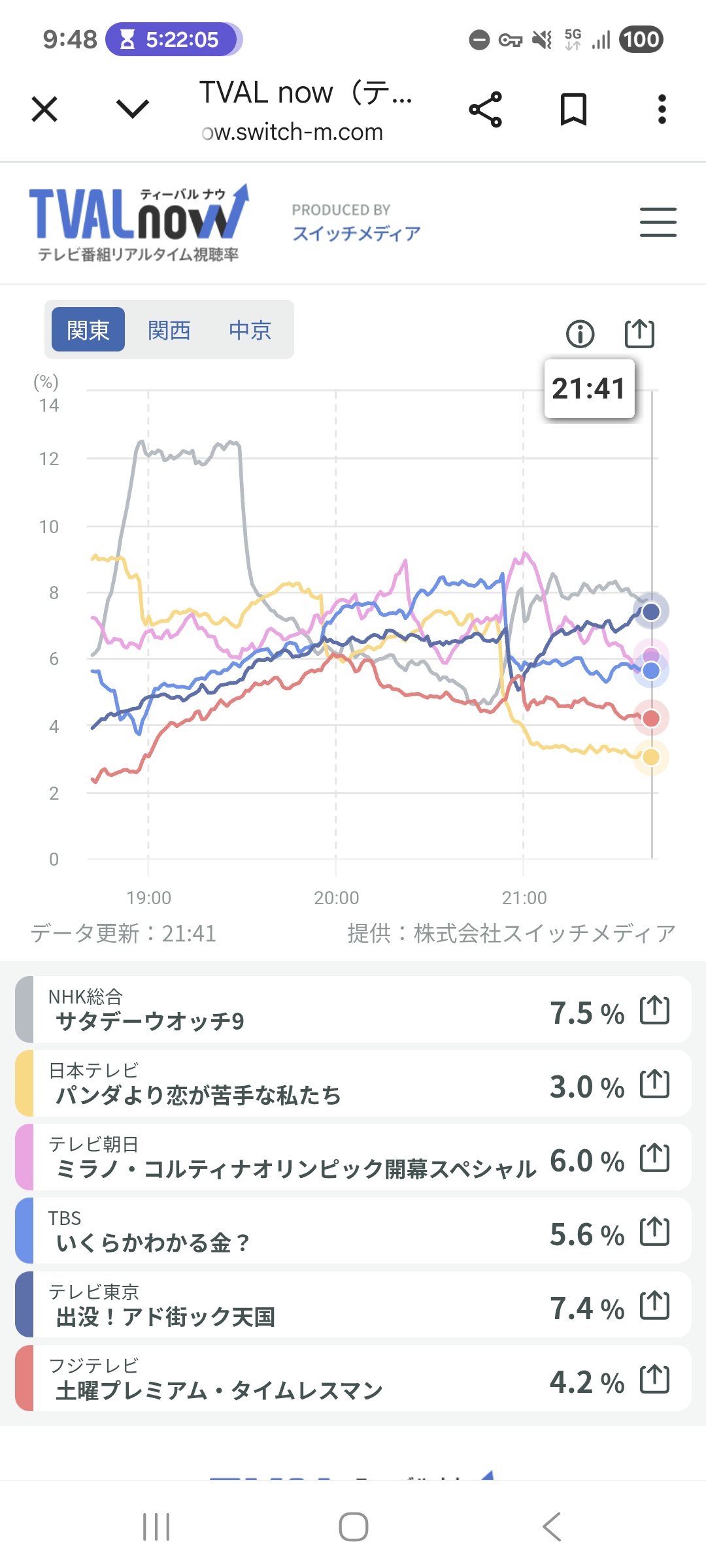Open the TVAL now hamburger menu
706x1568 pixels.
(658, 222)
